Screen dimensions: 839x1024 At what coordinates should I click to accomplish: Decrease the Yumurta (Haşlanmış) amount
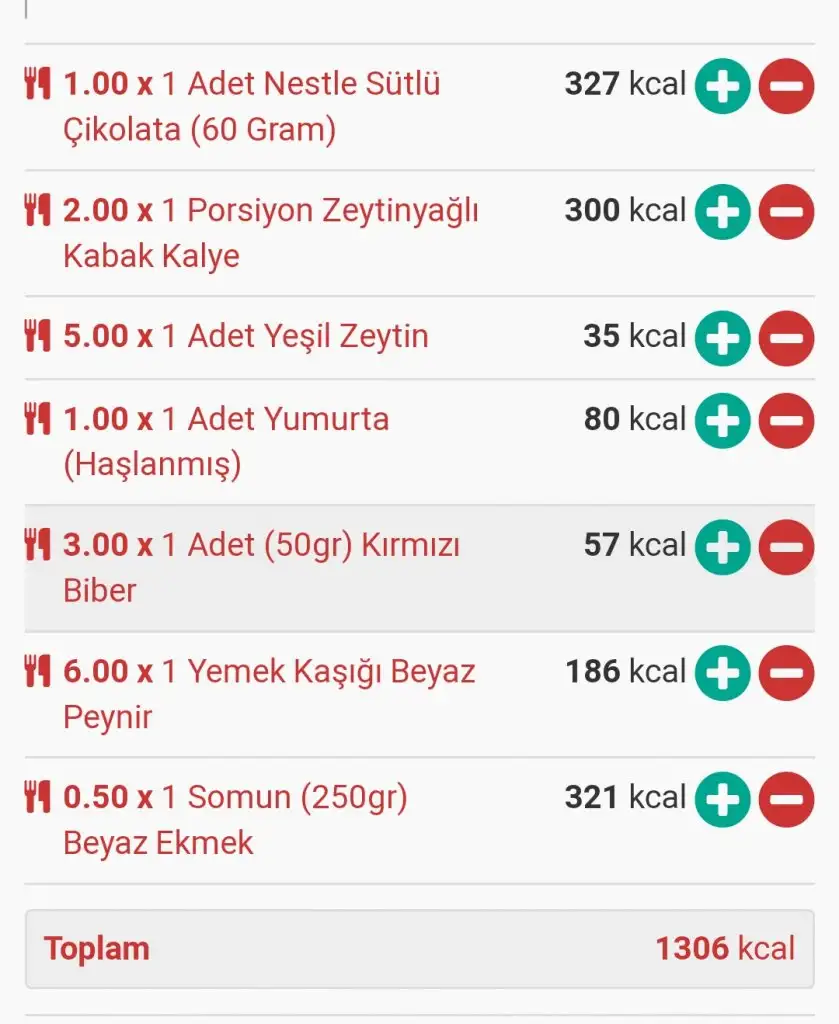tap(786, 421)
